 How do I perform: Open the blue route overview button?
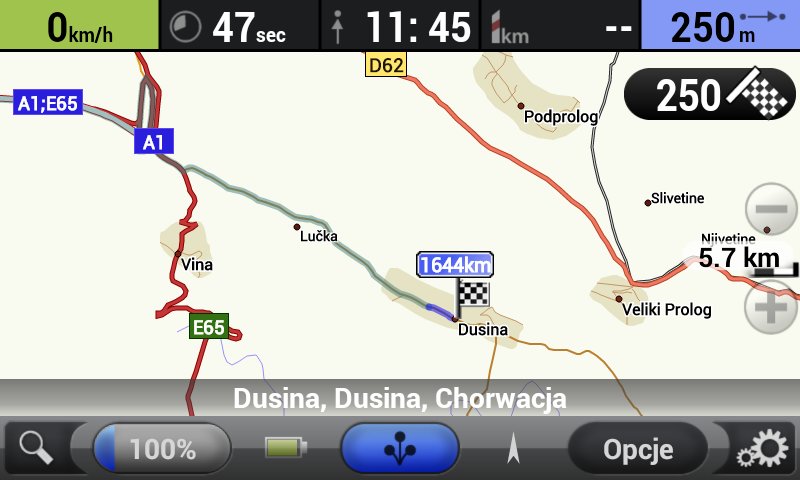tap(399, 449)
